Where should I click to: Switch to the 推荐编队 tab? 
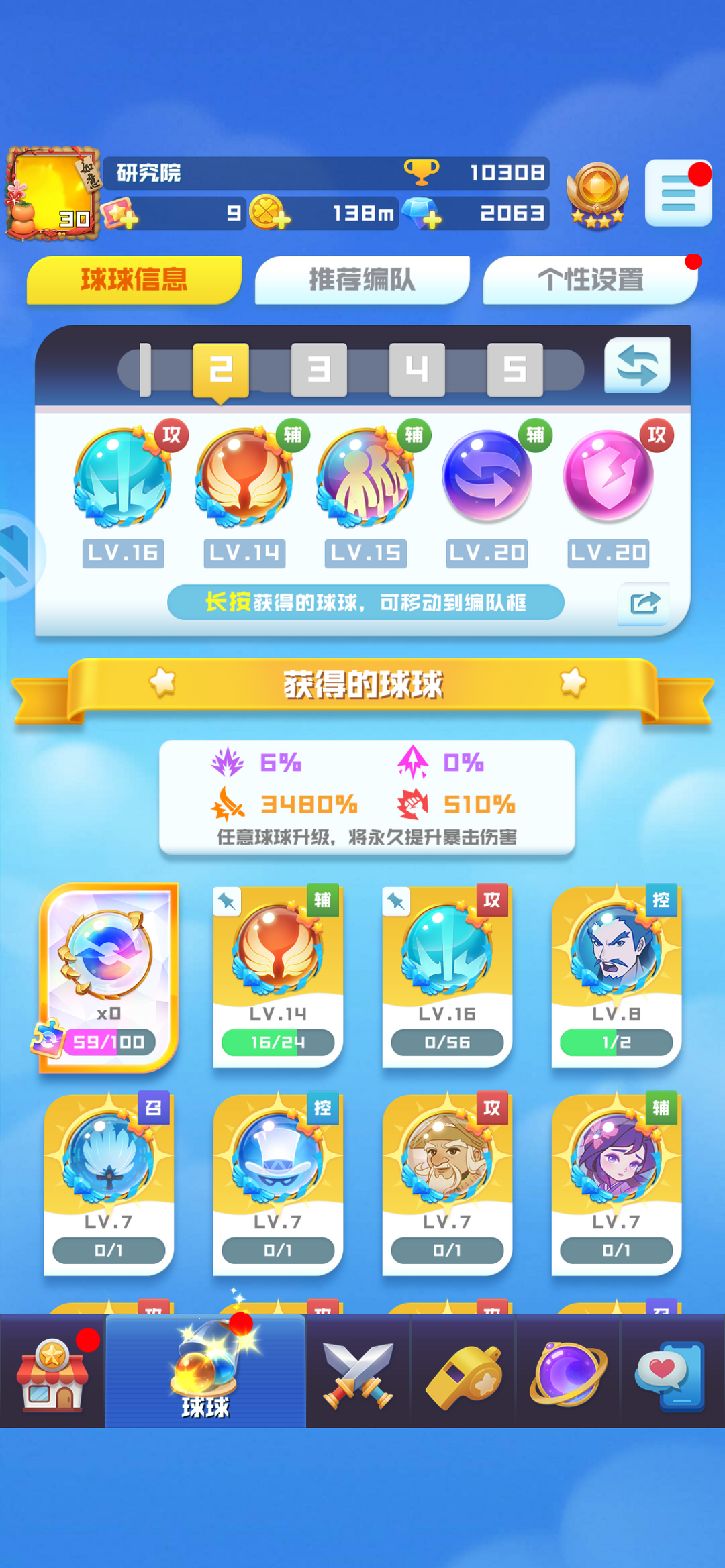click(x=362, y=280)
